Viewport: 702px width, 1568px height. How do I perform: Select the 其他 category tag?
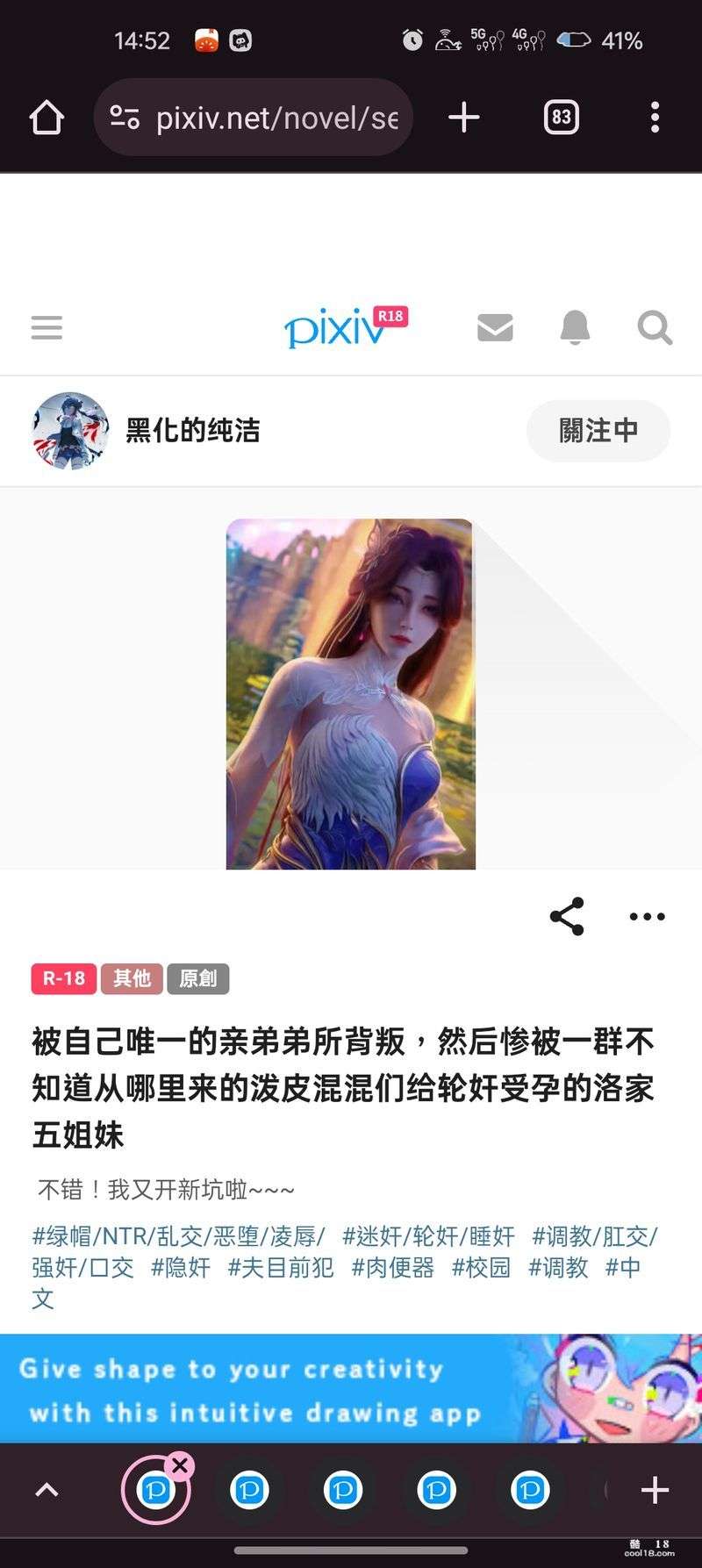coord(131,978)
